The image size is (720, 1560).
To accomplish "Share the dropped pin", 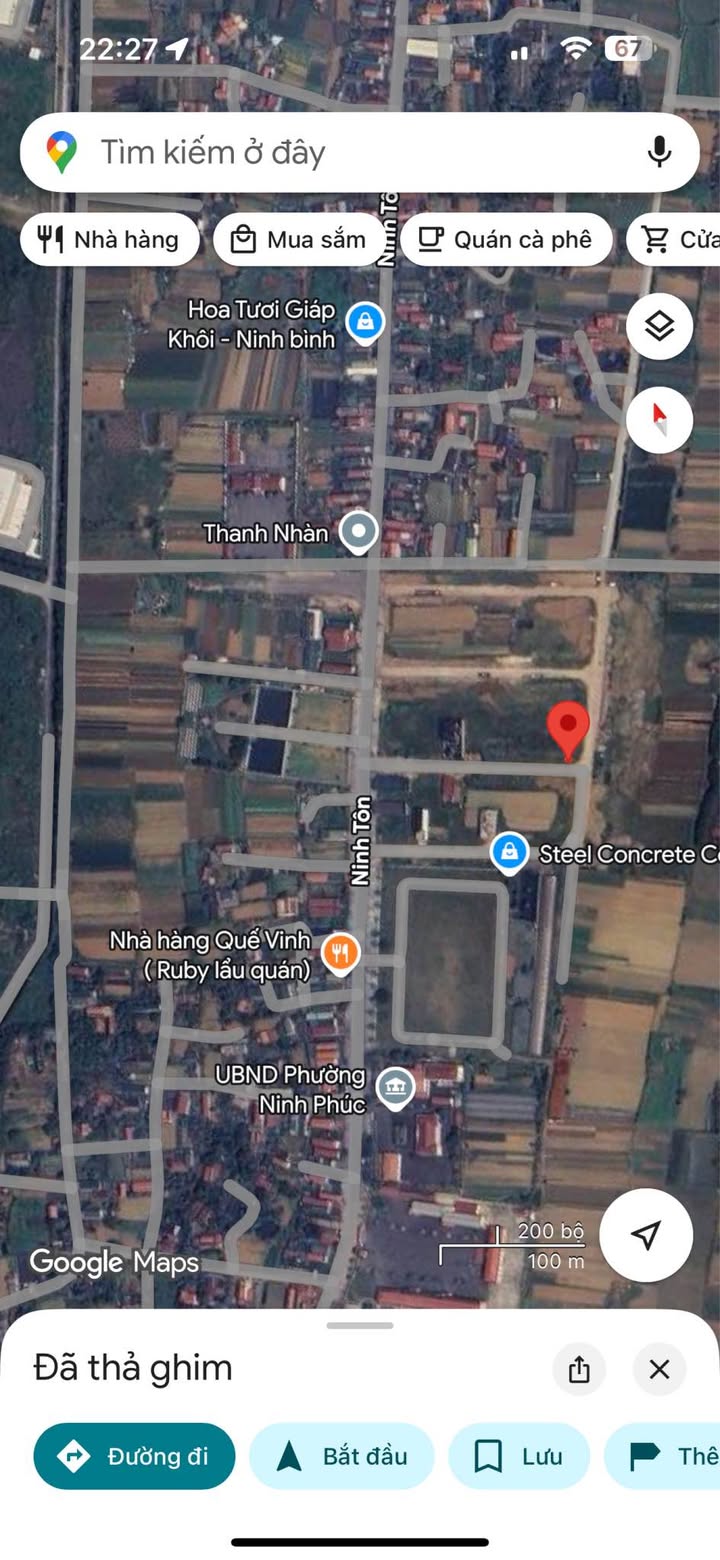I will pos(579,1369).
